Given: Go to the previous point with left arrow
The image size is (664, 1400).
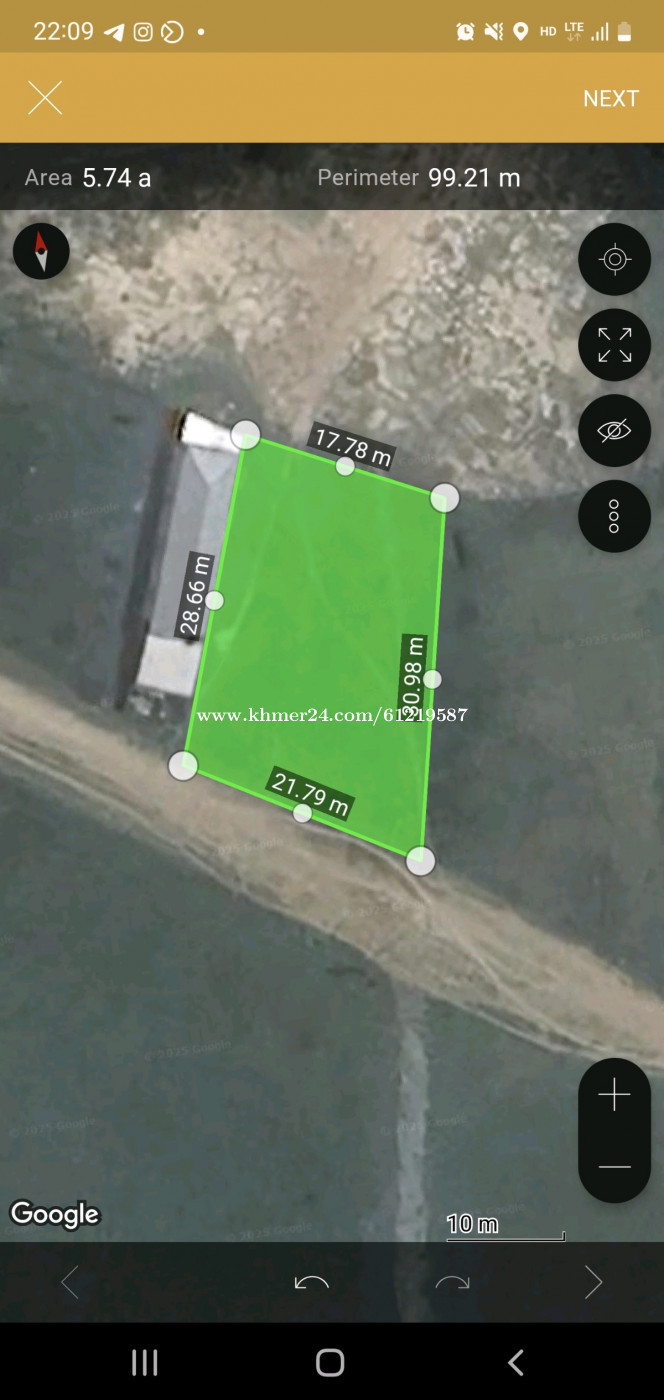Looking at the screenshot, I should [69, 1282].
